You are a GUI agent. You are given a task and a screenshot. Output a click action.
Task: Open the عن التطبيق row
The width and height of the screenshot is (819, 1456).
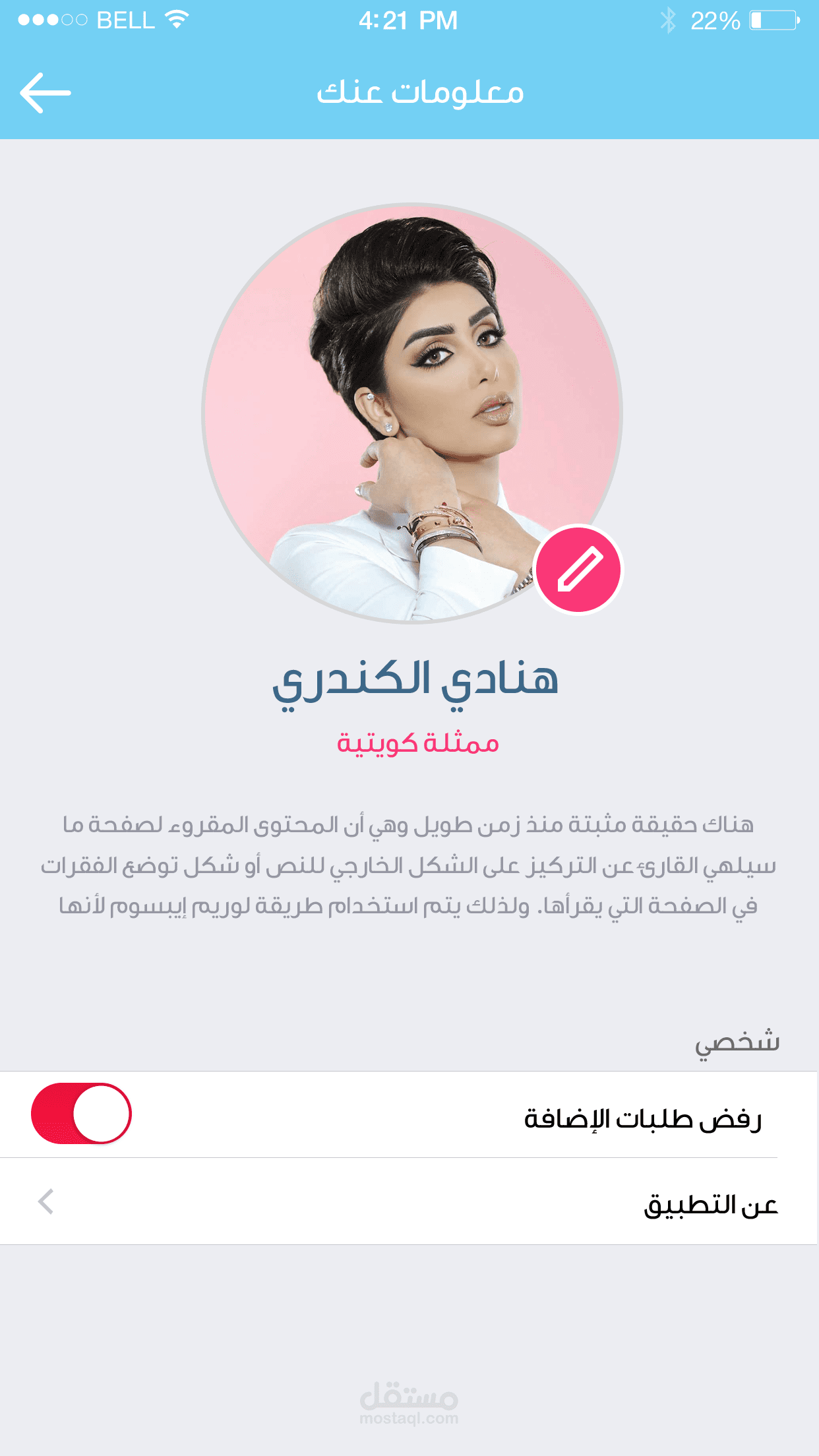point(409,1202)
